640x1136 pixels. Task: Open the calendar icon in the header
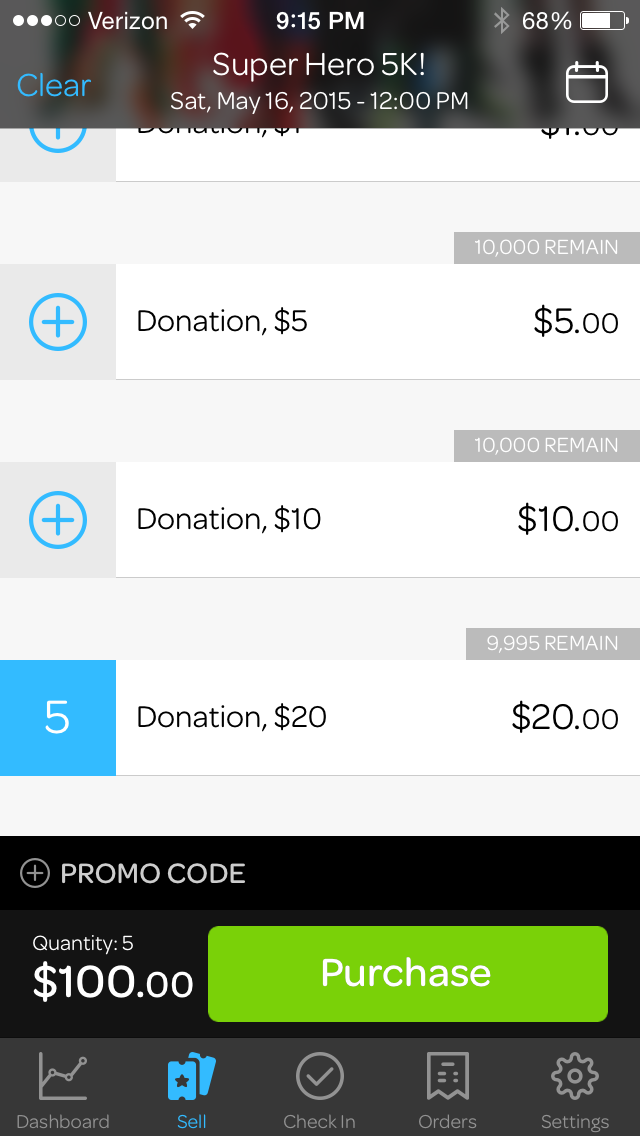click(586, 82)
